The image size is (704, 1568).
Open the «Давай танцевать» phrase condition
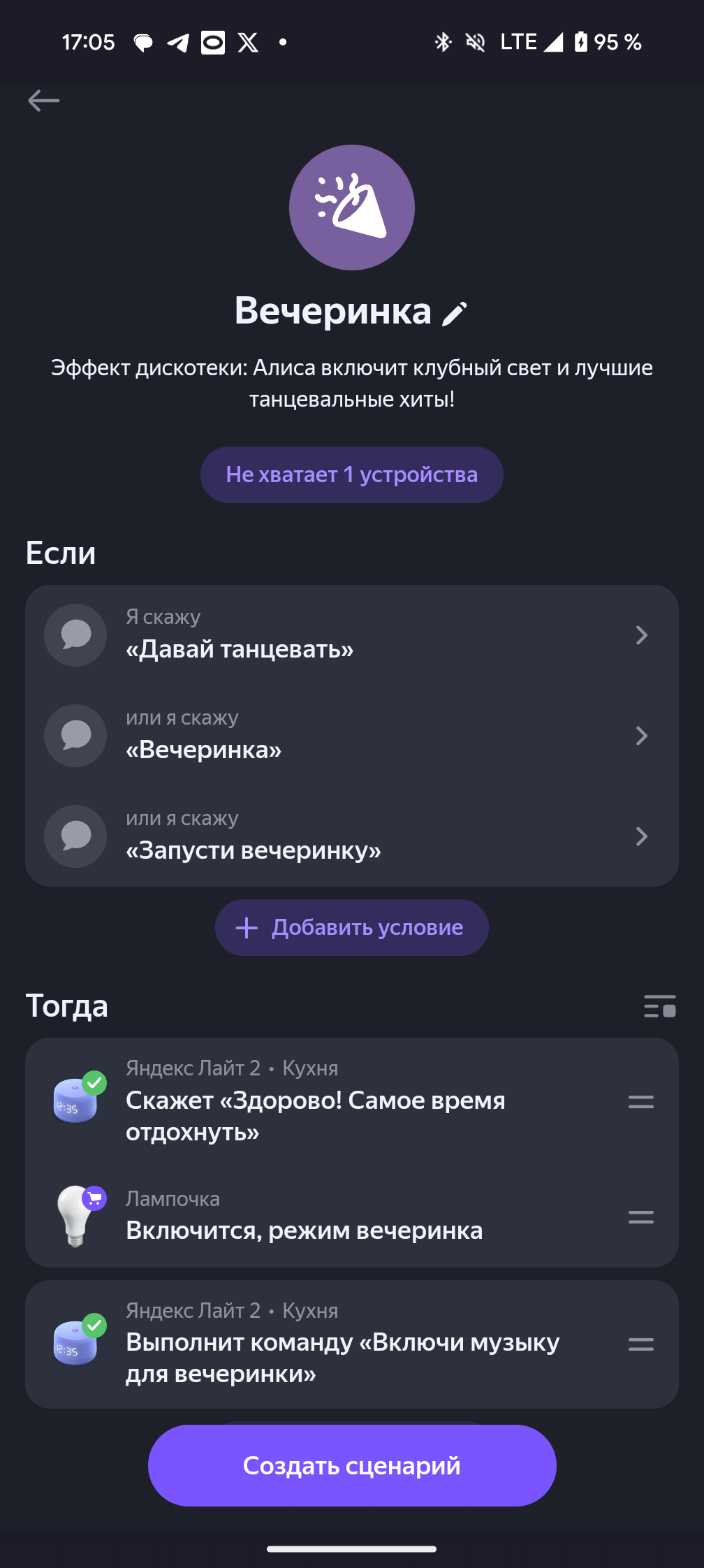pyautogui.click(x=352, y=635)
